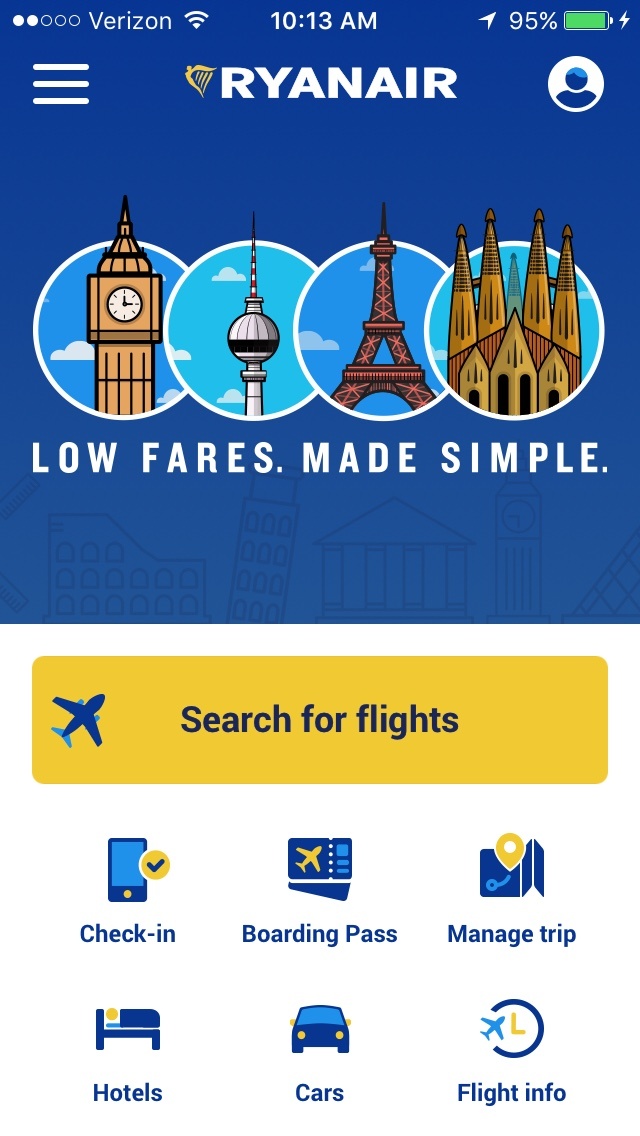The width and height of the screenshot is (640, 1136).
Task: Tap Search for flights button
Action: pyautogui.click(x=320, y=720)
